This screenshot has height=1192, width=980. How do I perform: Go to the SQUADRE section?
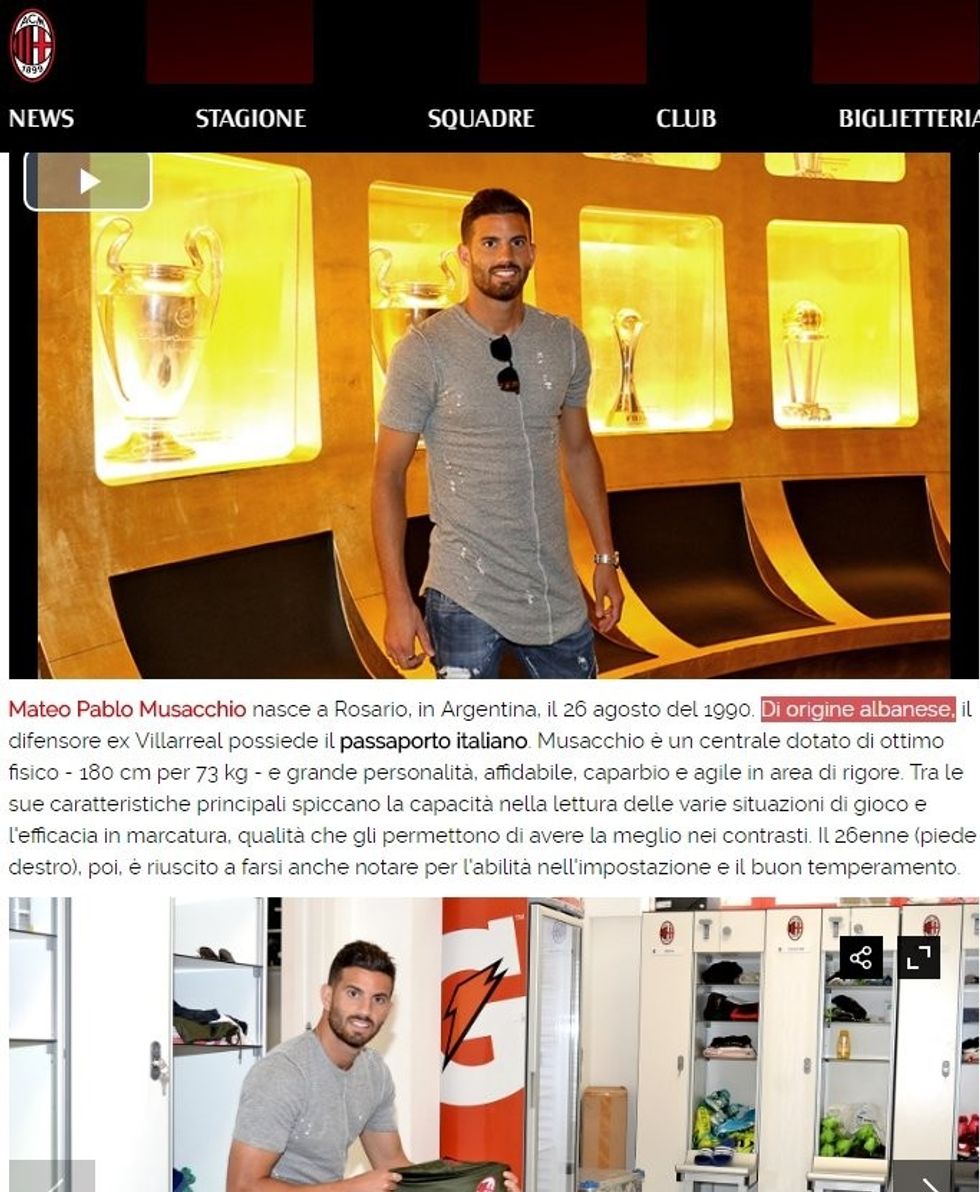[x=481, y=118]
